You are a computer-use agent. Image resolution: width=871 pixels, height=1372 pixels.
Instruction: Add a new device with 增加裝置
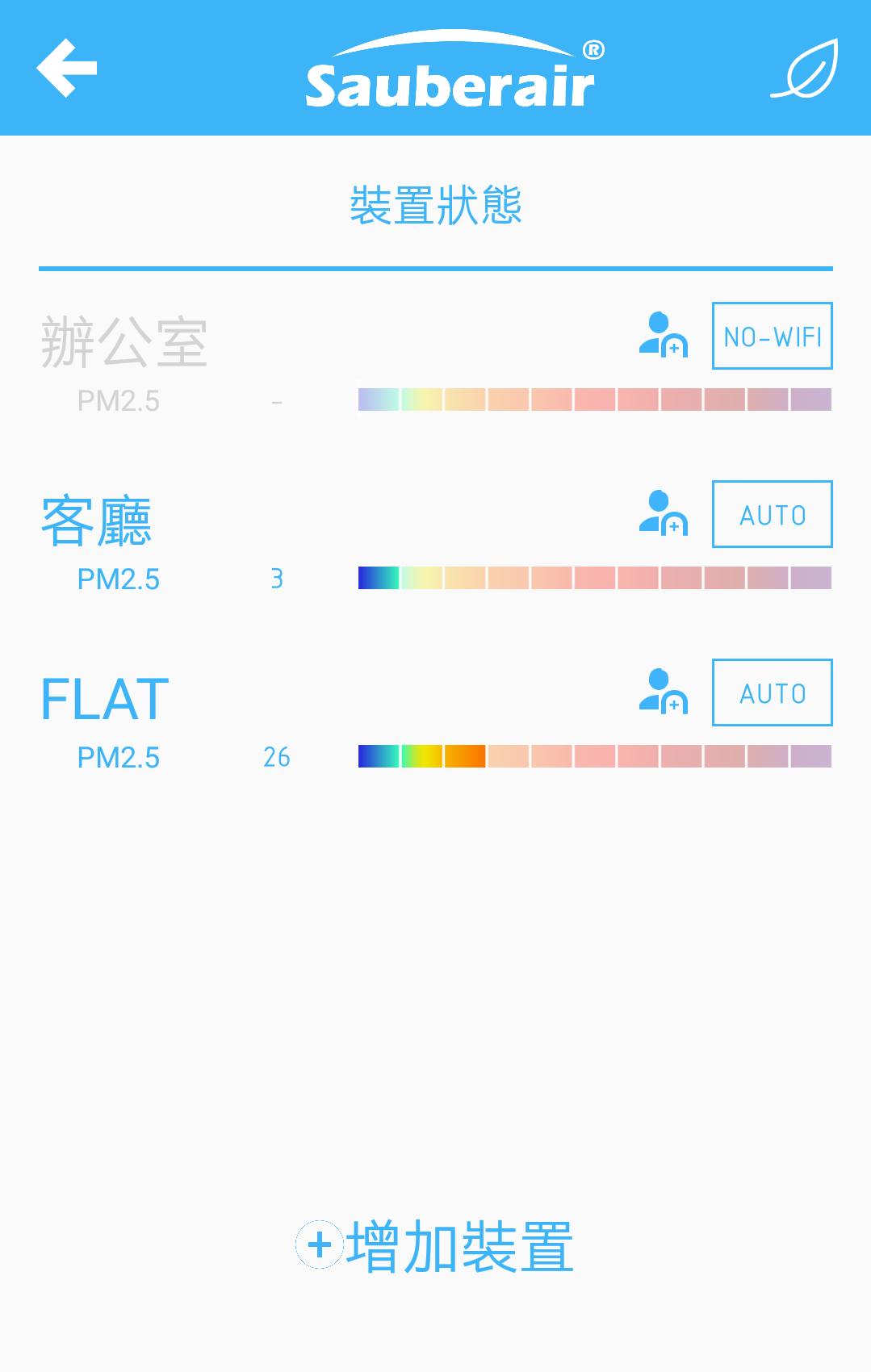436,1246
